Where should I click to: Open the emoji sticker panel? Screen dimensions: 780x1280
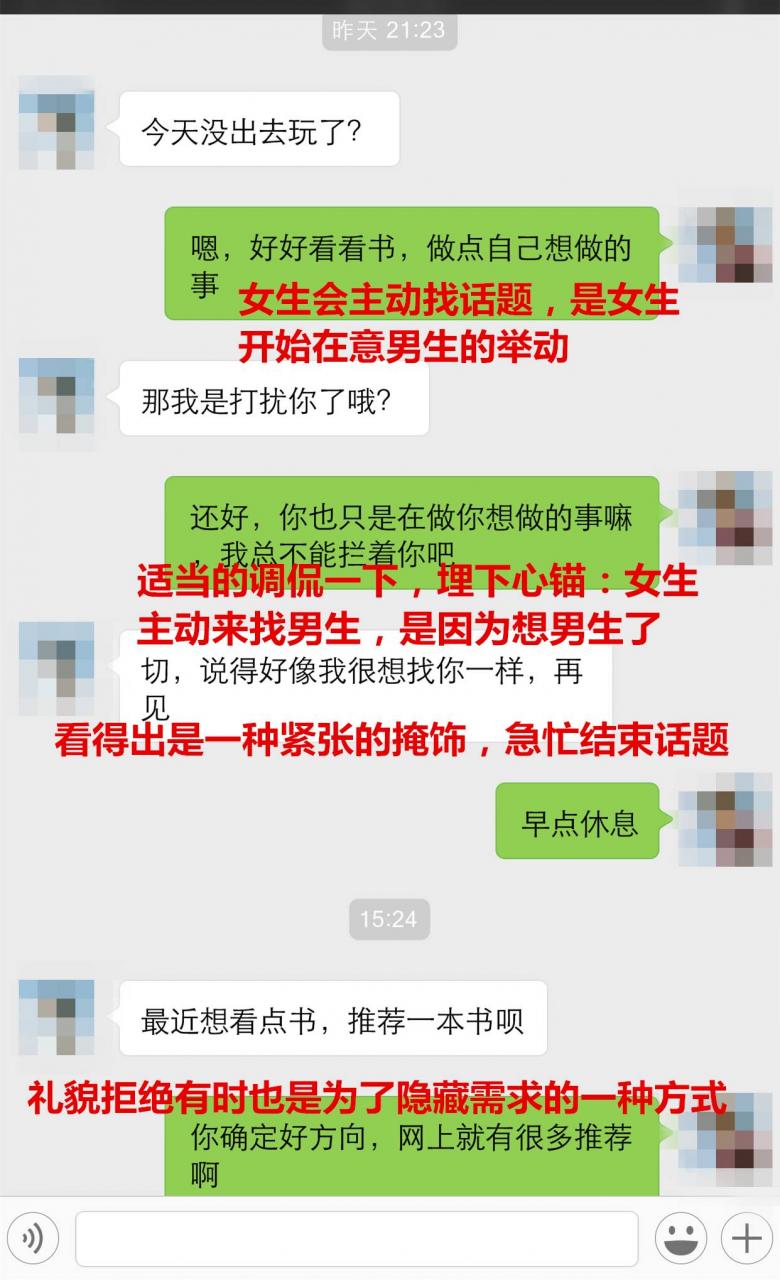click(681, 1239)
